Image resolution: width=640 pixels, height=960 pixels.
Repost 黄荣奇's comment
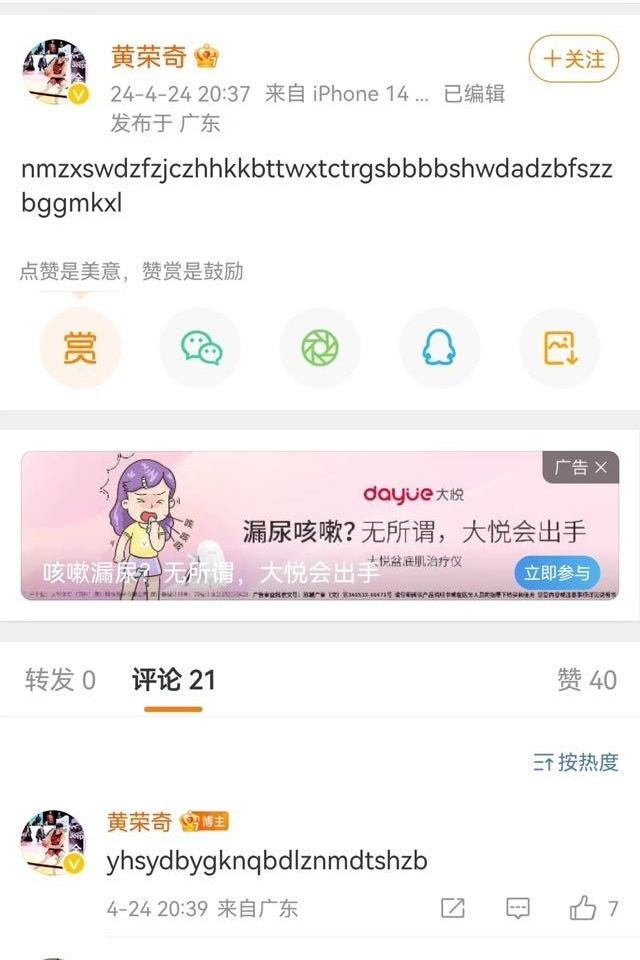click(x=453, y=908)
